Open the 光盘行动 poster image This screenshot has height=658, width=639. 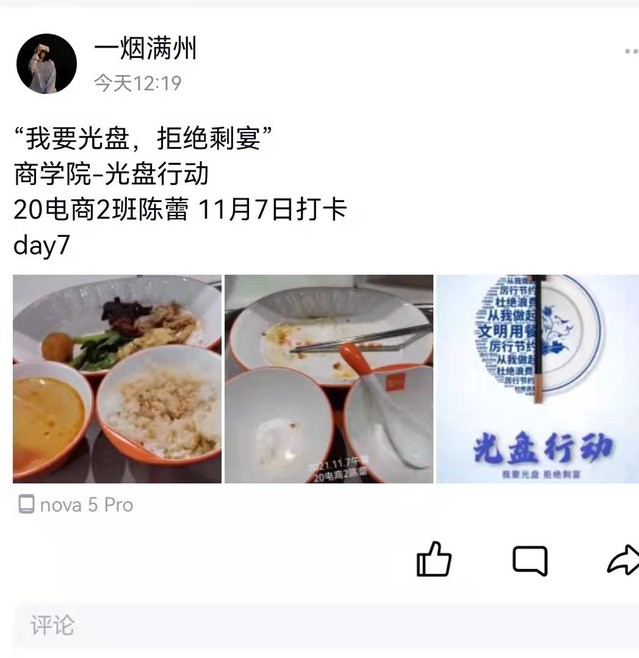pos(537,379)
